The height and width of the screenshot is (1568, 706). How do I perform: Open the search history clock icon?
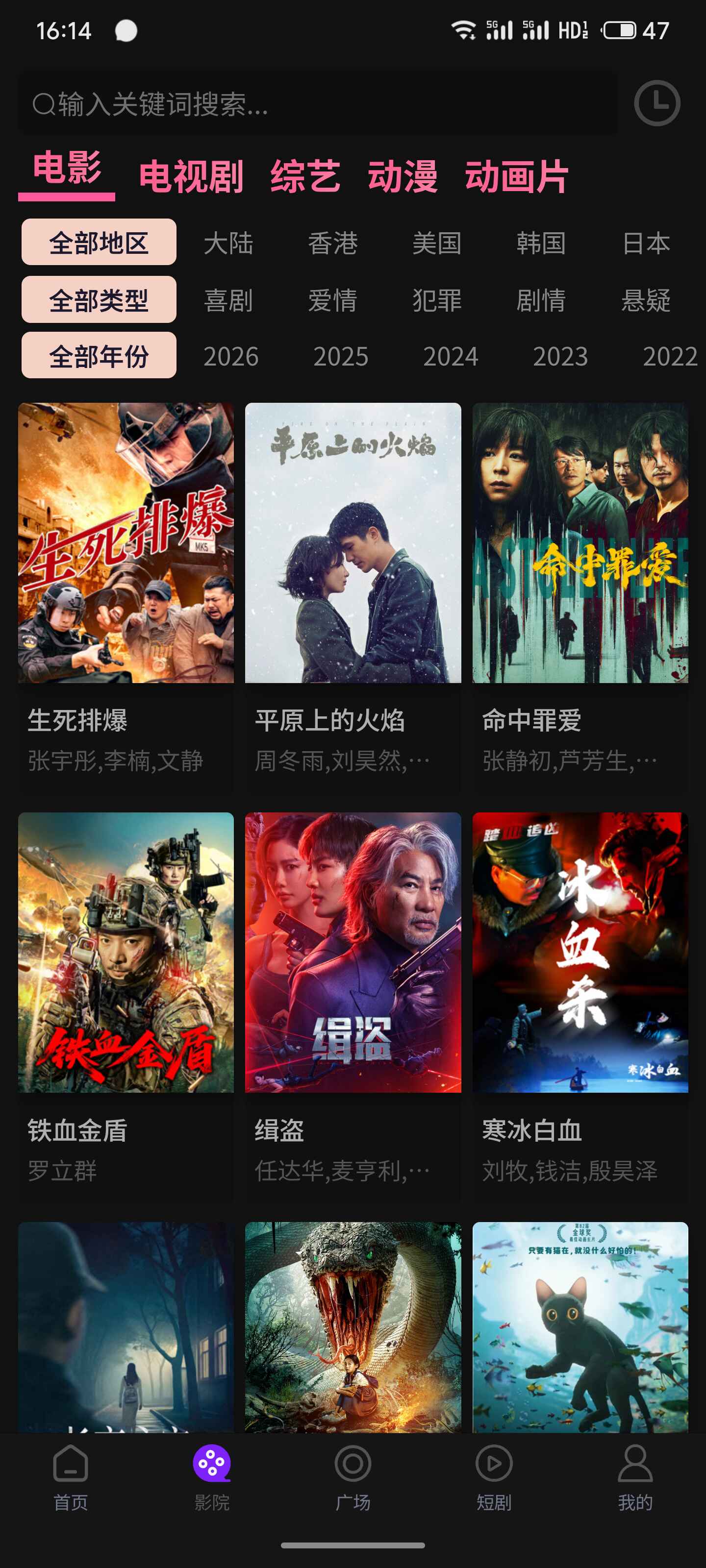657,103
